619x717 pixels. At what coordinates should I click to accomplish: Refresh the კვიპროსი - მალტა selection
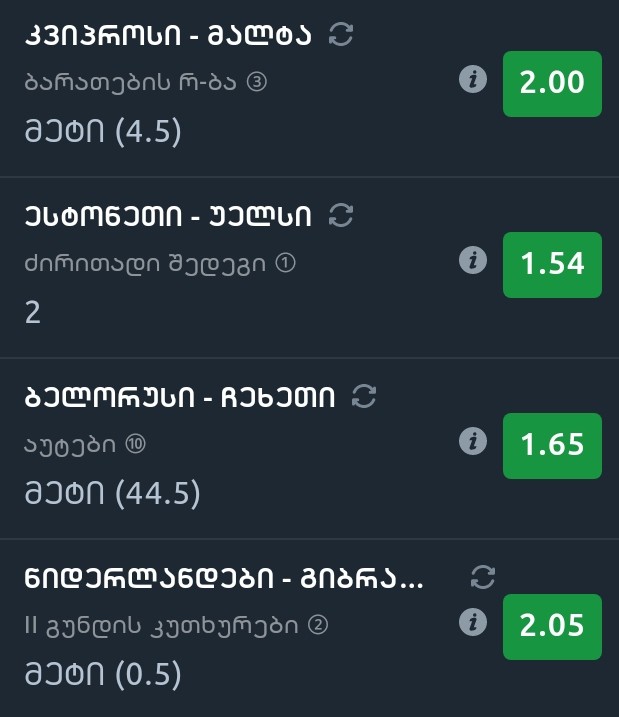click(x=341, y=35)
